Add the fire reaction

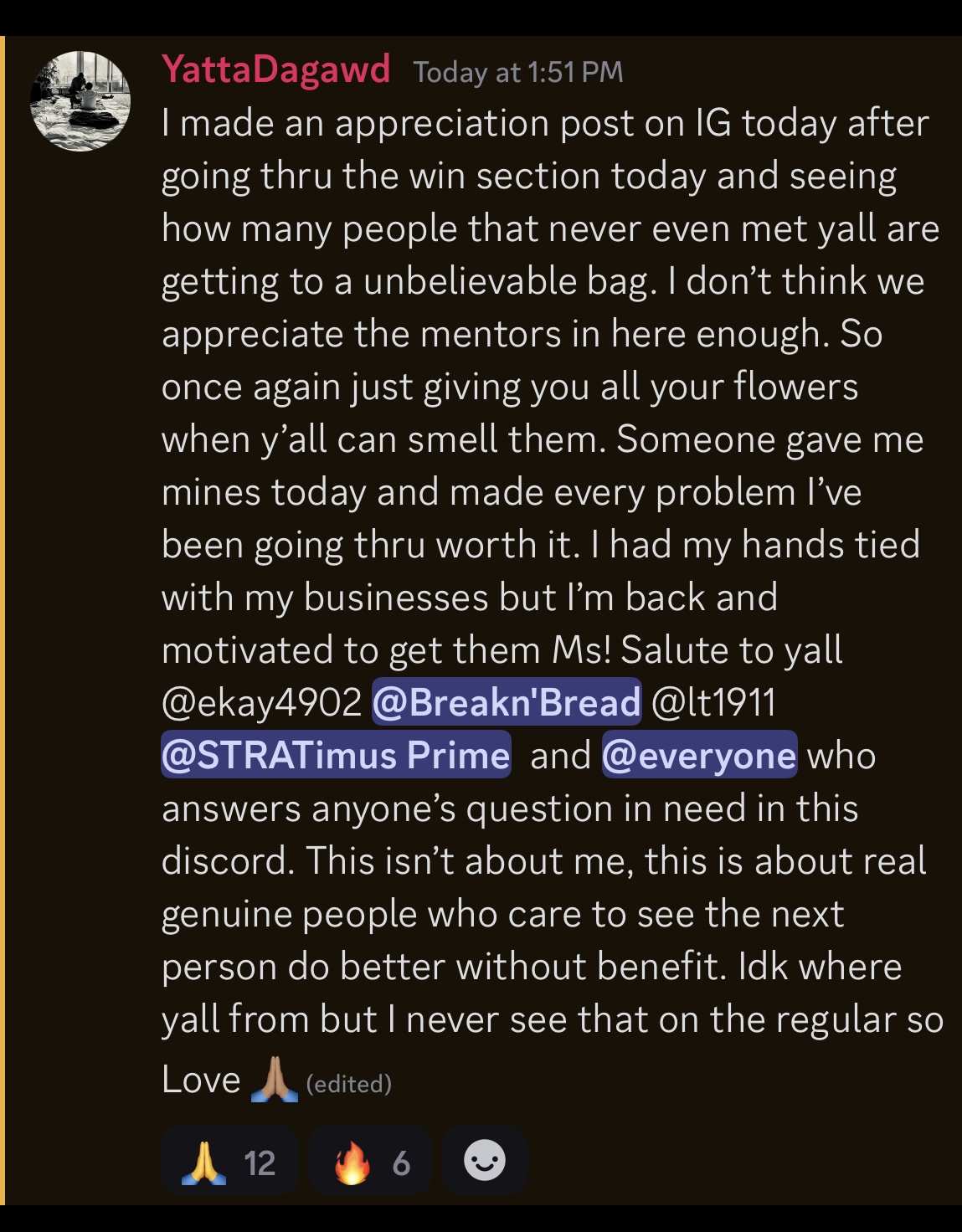pos(370,1163)
